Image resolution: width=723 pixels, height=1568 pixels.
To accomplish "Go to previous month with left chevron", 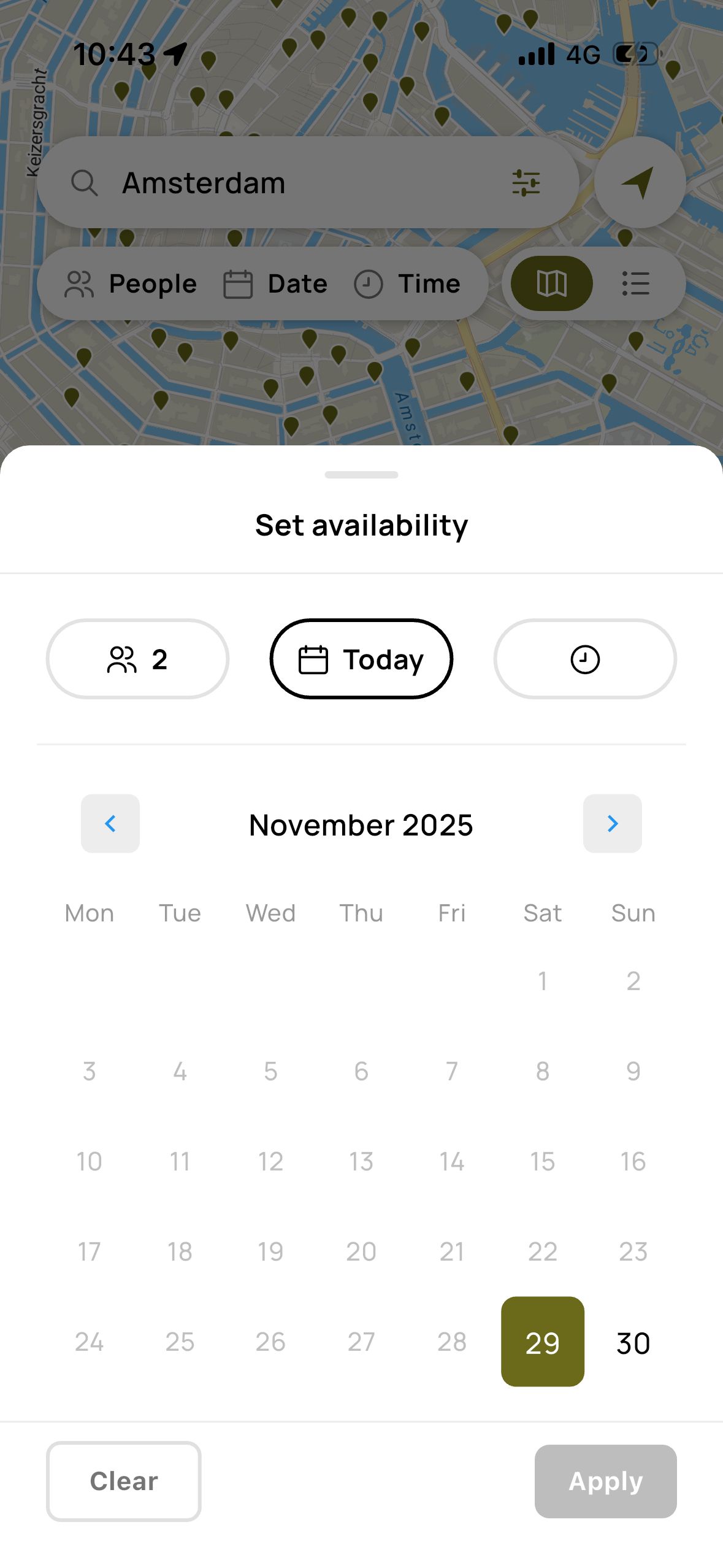I will point(110,824).
